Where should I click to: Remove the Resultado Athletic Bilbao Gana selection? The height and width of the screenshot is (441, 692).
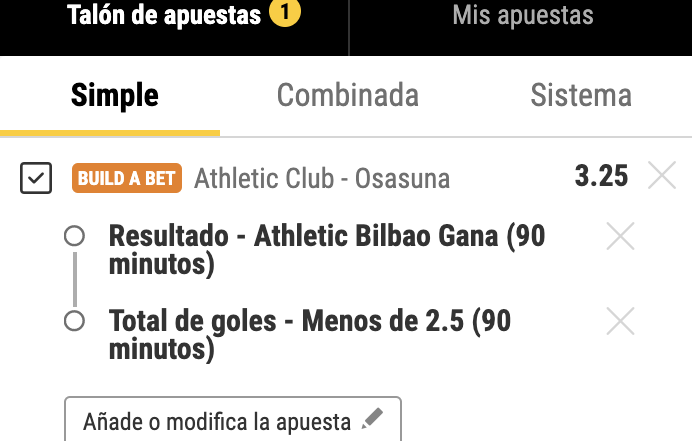tap(621, 237)
